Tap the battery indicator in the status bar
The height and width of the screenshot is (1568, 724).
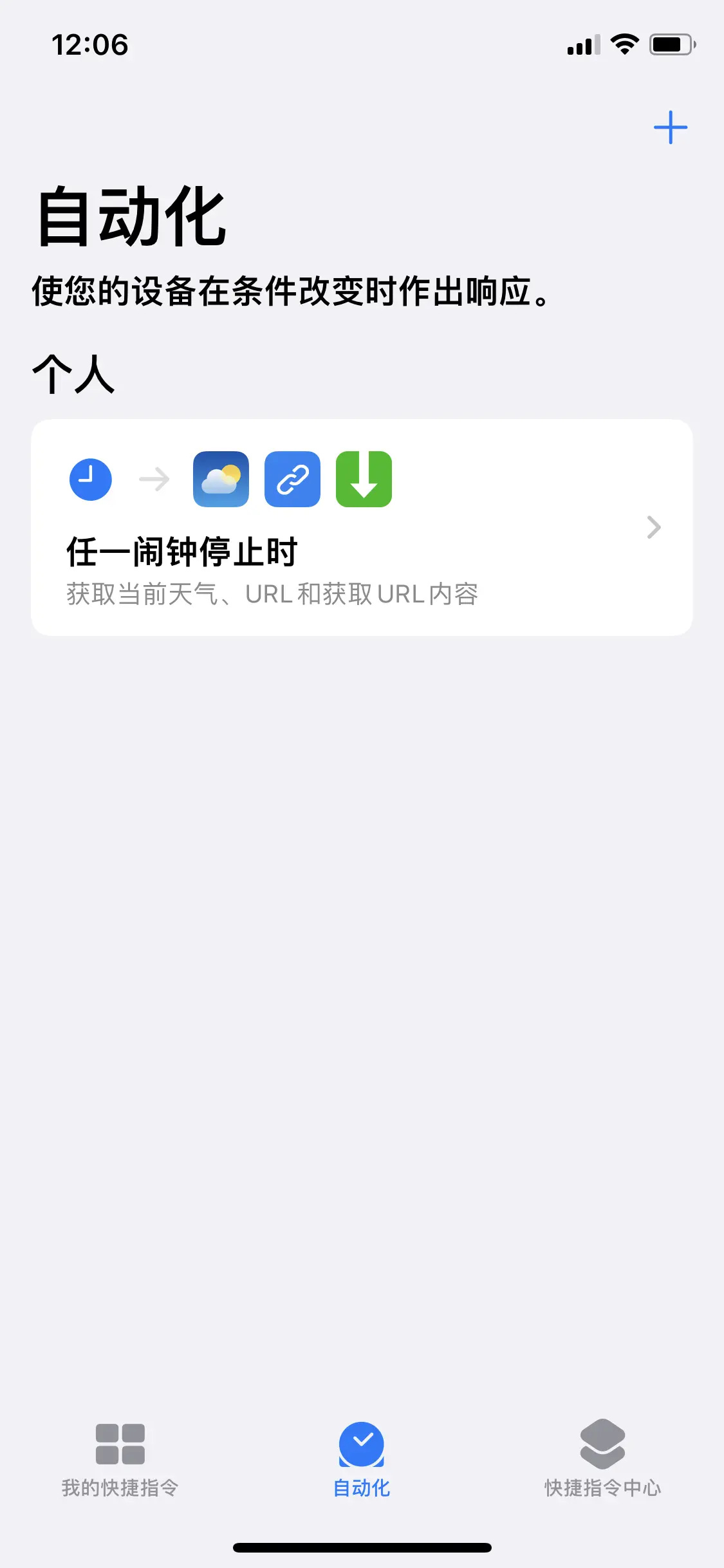[671, 44]
